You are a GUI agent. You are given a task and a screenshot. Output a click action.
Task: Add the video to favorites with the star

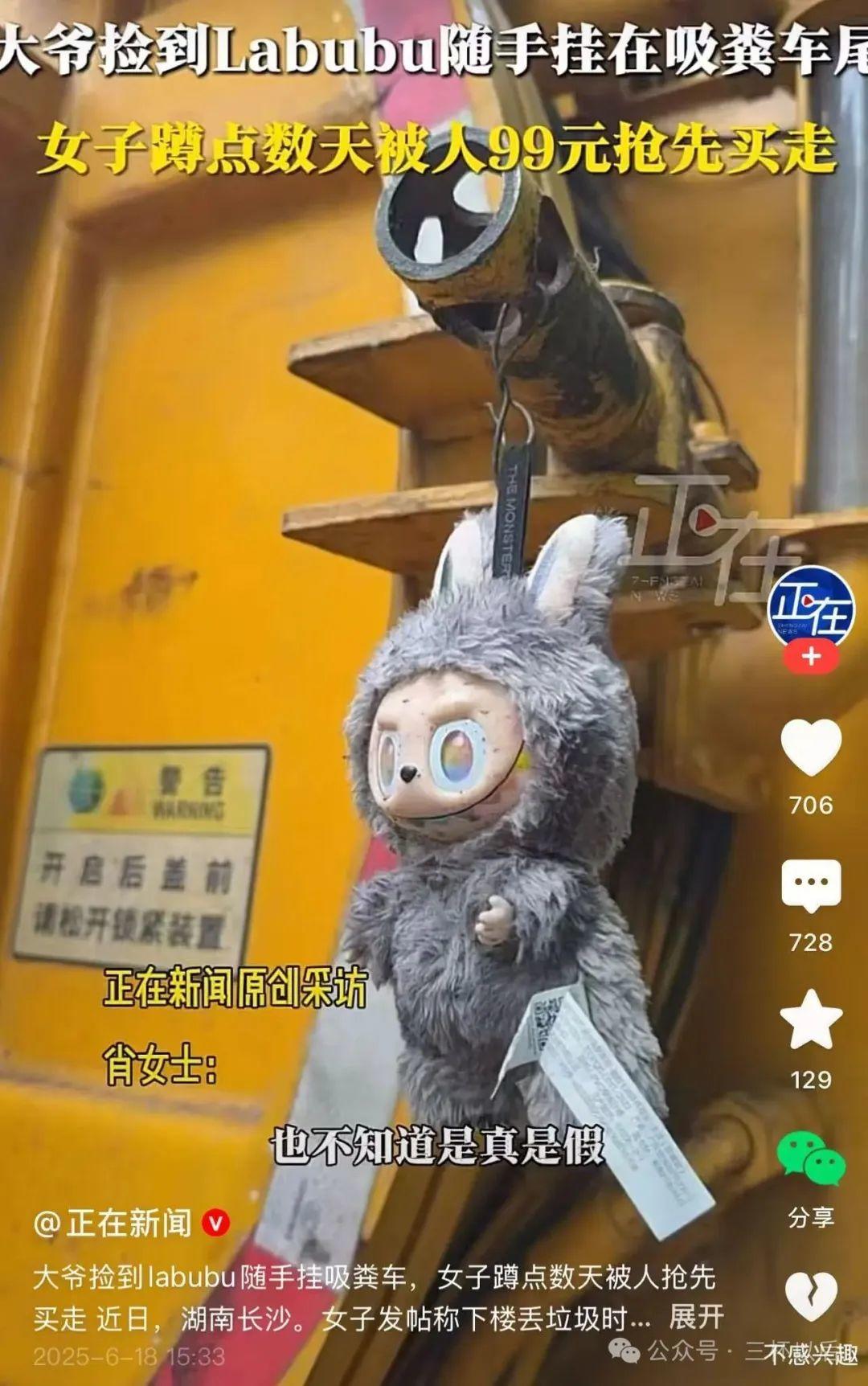(811, 1020)
